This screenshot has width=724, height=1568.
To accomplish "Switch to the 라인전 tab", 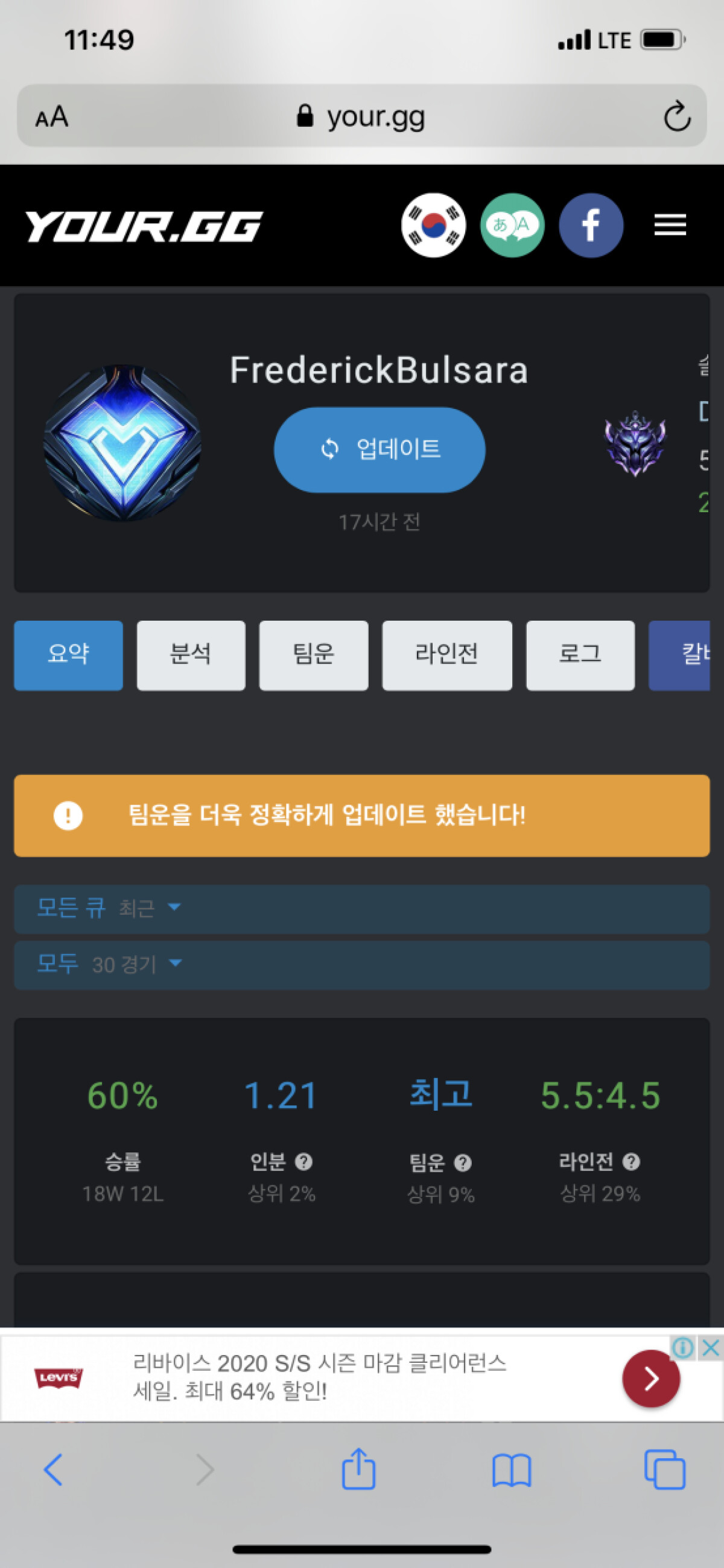I will tap(447, 655).
